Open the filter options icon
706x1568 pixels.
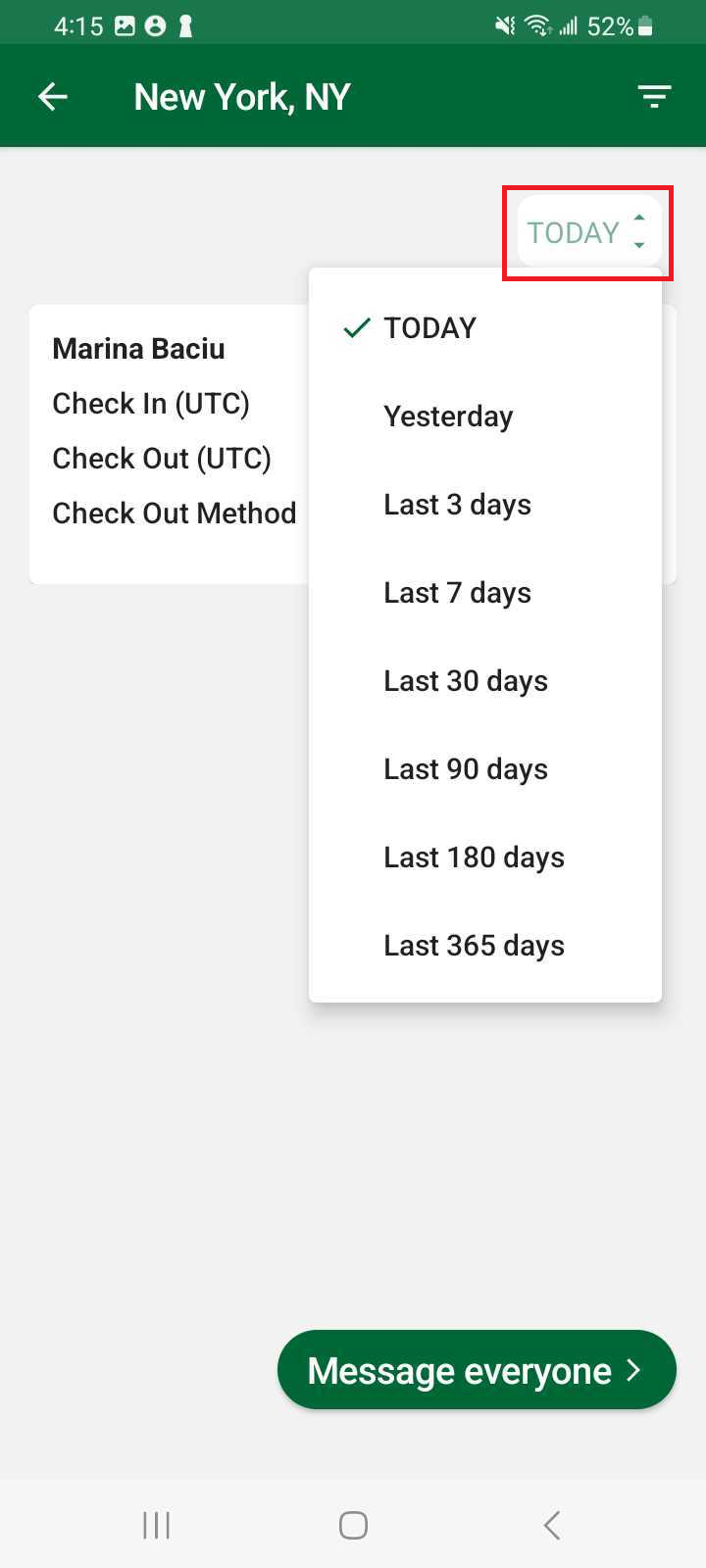pos(654,96)
